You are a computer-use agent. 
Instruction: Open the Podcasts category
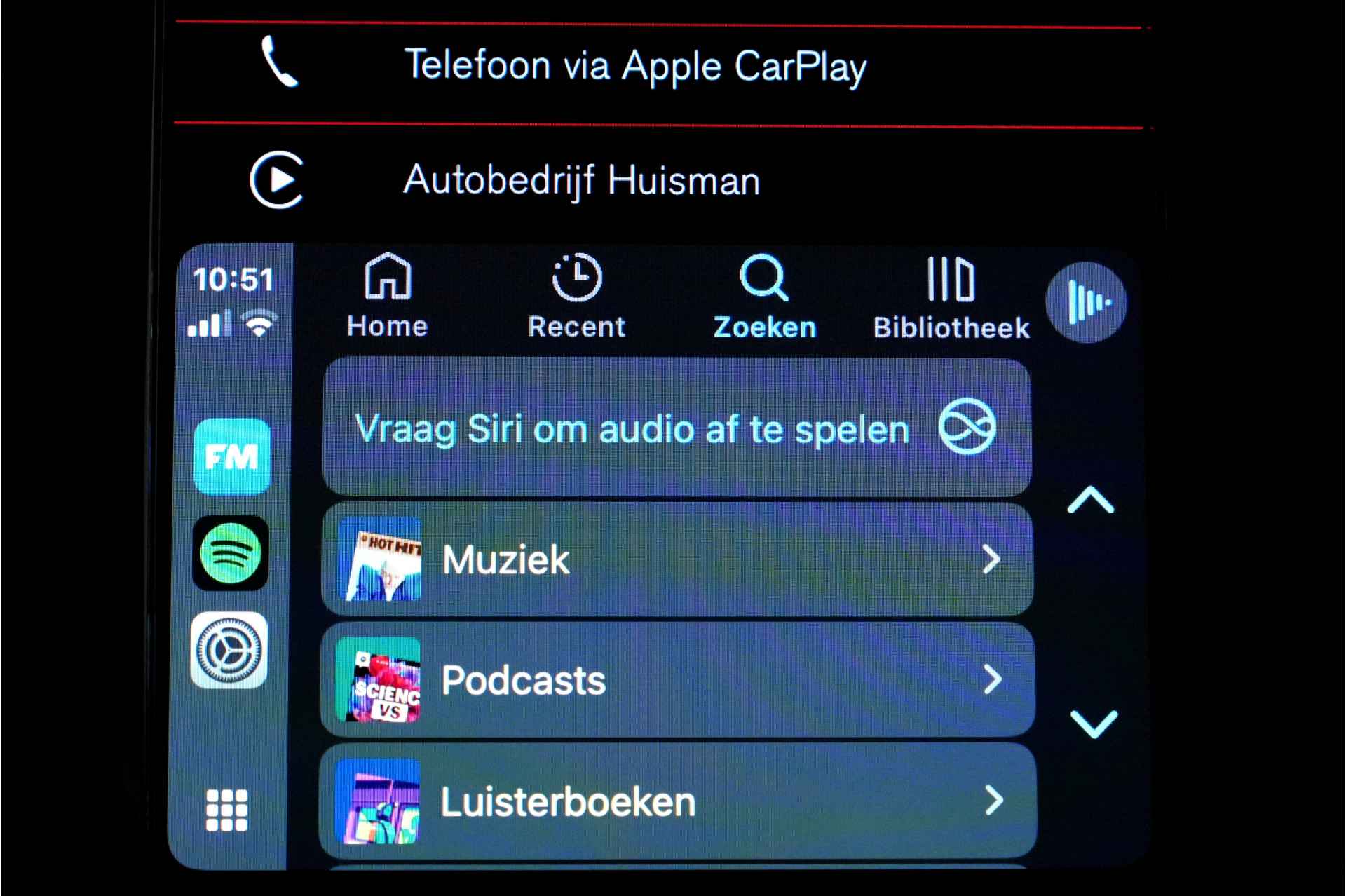pos(676,679)
